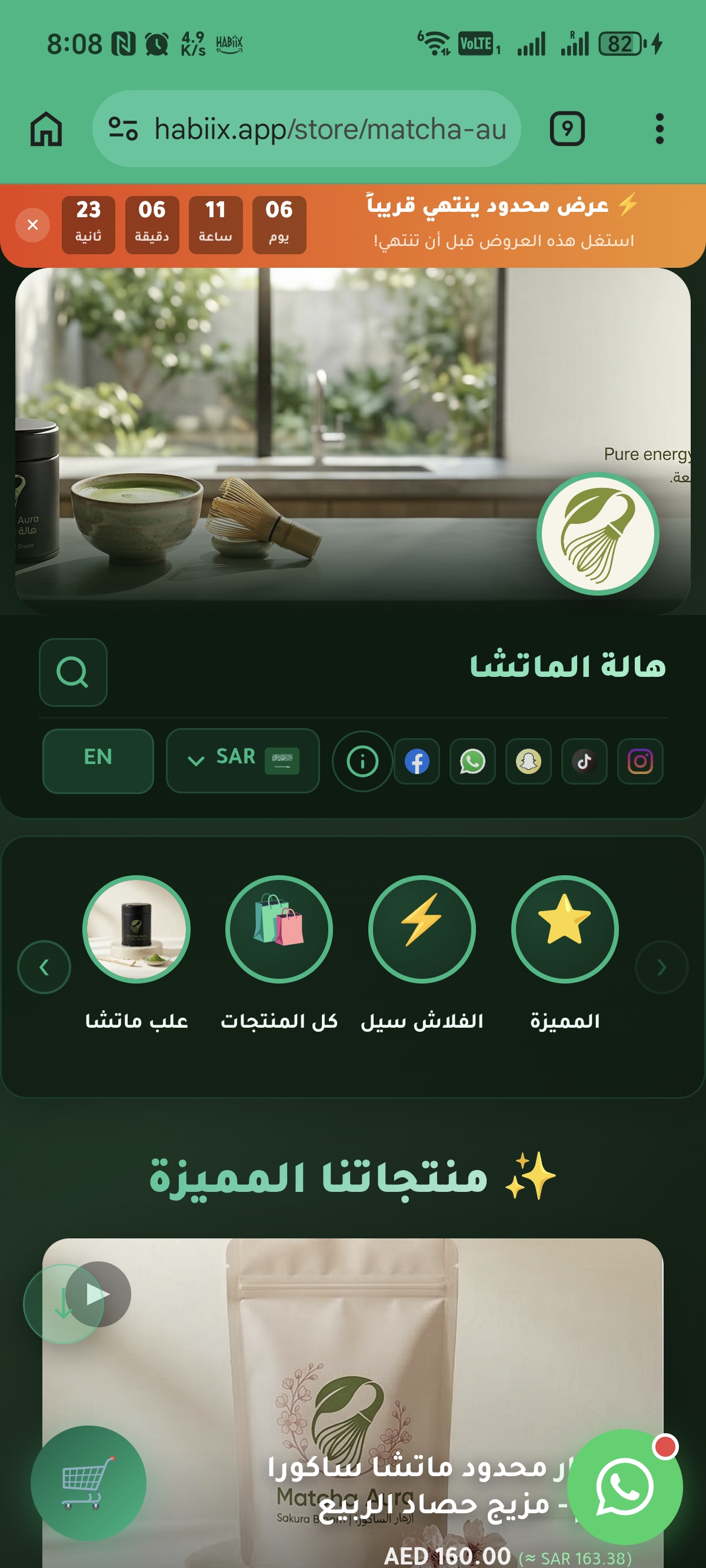Image resolution: width=706 pixels, height=1568 pixels.
Task: Open the store's Facebook page
Action: tap(417, 761)
